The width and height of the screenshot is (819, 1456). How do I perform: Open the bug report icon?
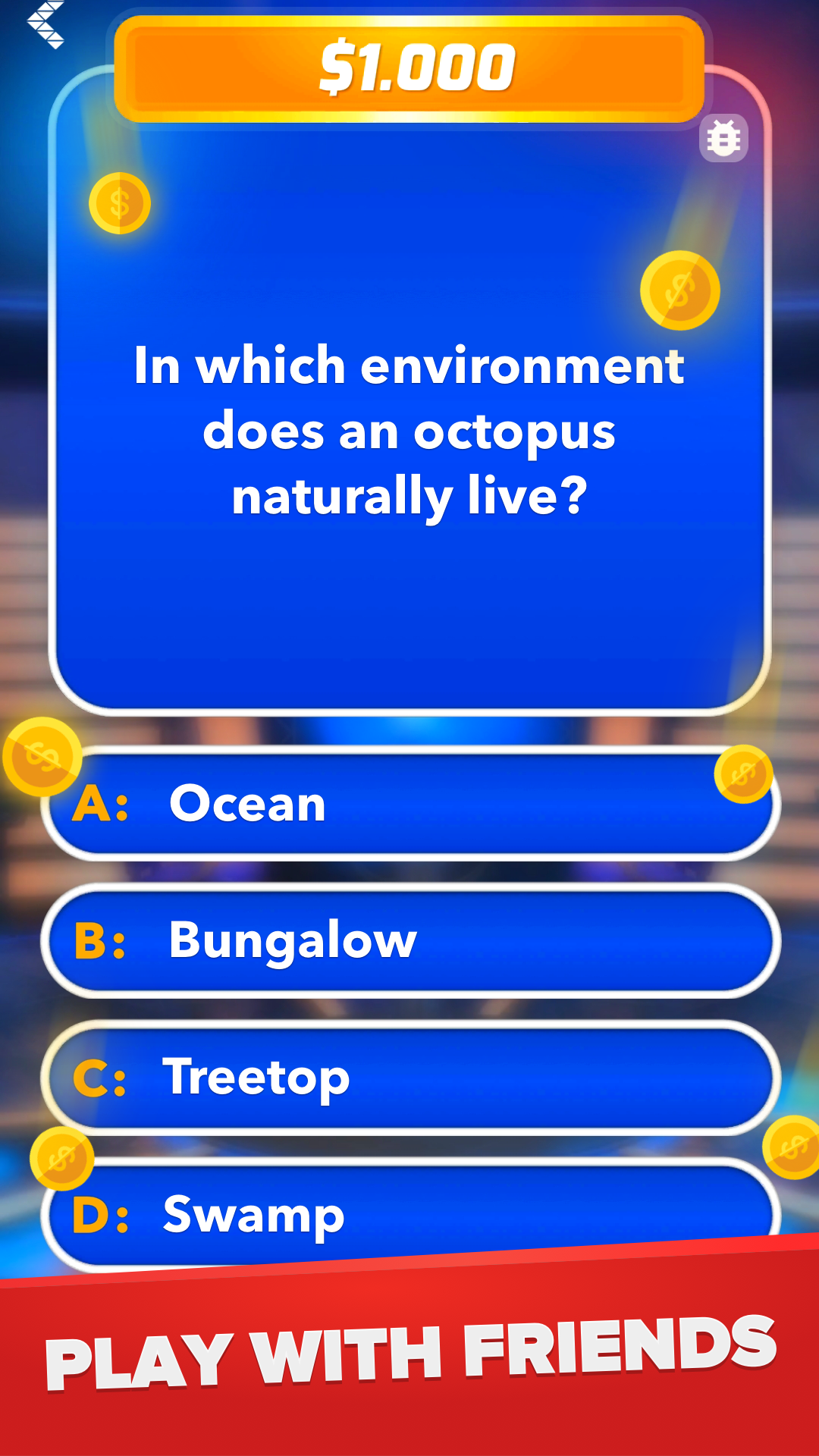[x=723, y=138]
